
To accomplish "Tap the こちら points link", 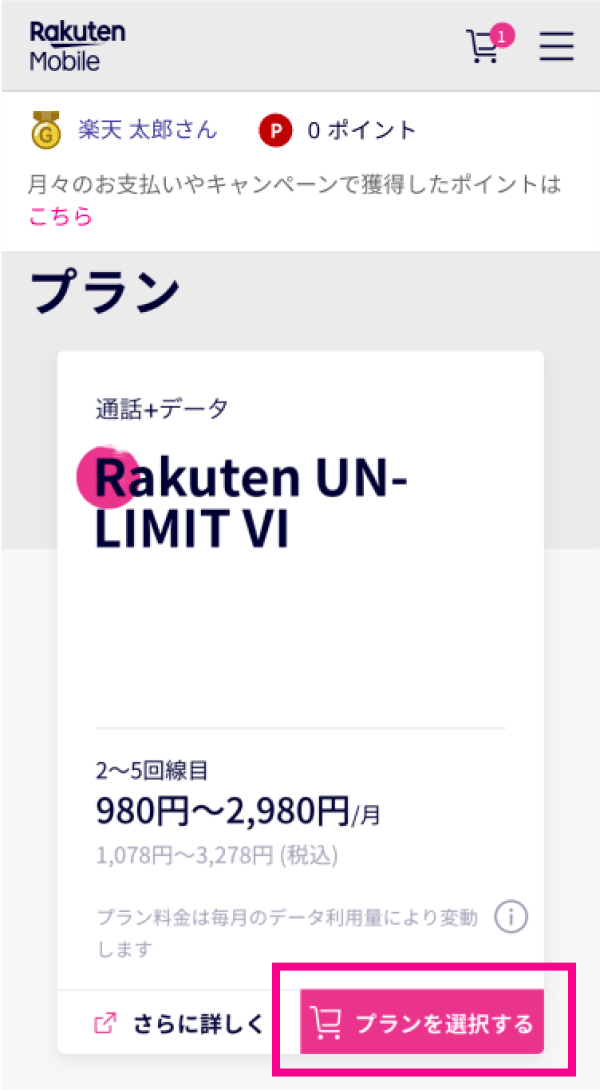I will coord(60,216).
